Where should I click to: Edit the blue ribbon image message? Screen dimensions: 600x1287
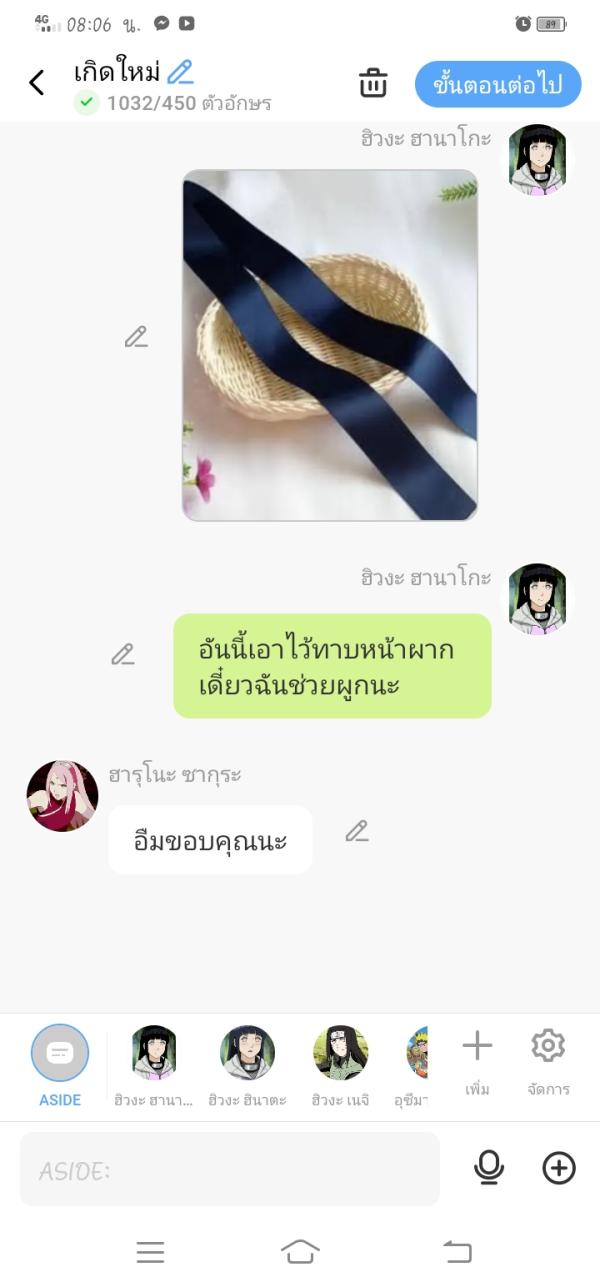(136, 338)
